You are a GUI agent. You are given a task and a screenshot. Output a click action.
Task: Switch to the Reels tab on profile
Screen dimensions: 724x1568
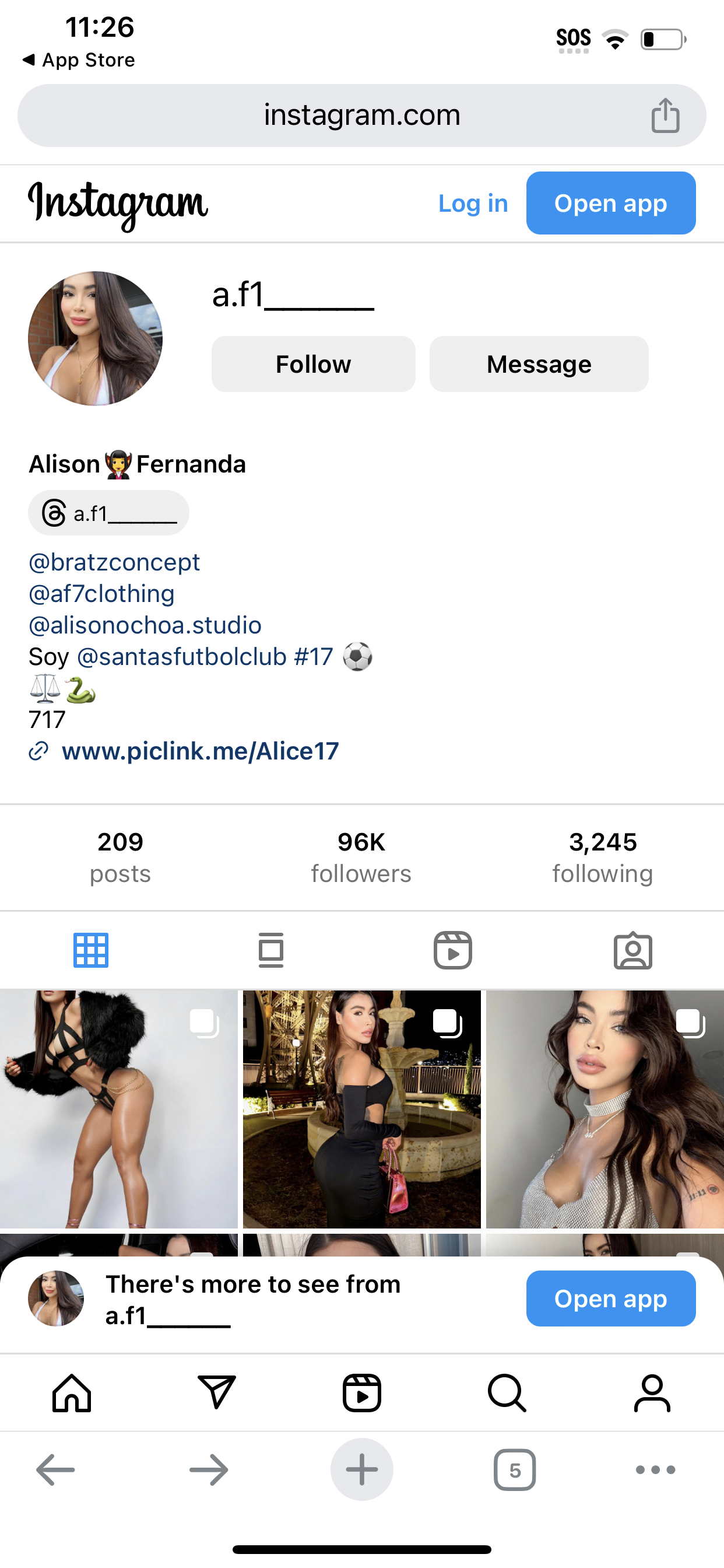pos(453,950)
